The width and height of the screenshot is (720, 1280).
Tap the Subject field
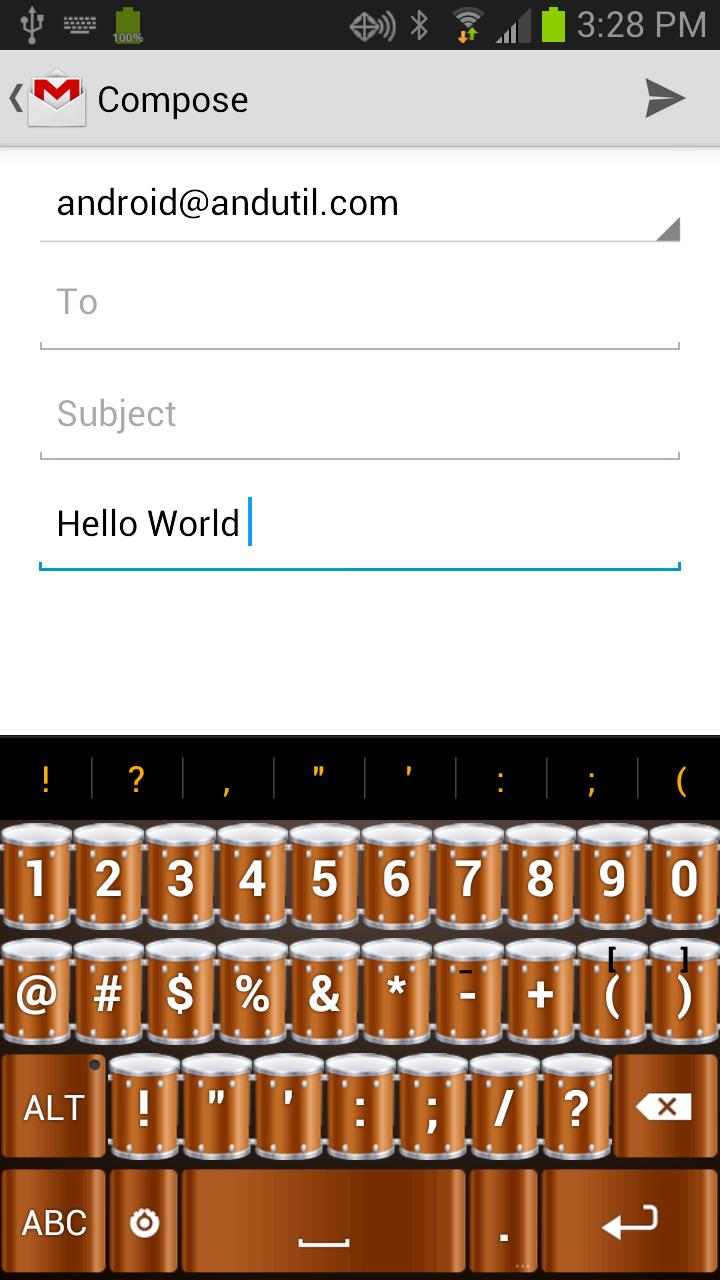point(360,414)
